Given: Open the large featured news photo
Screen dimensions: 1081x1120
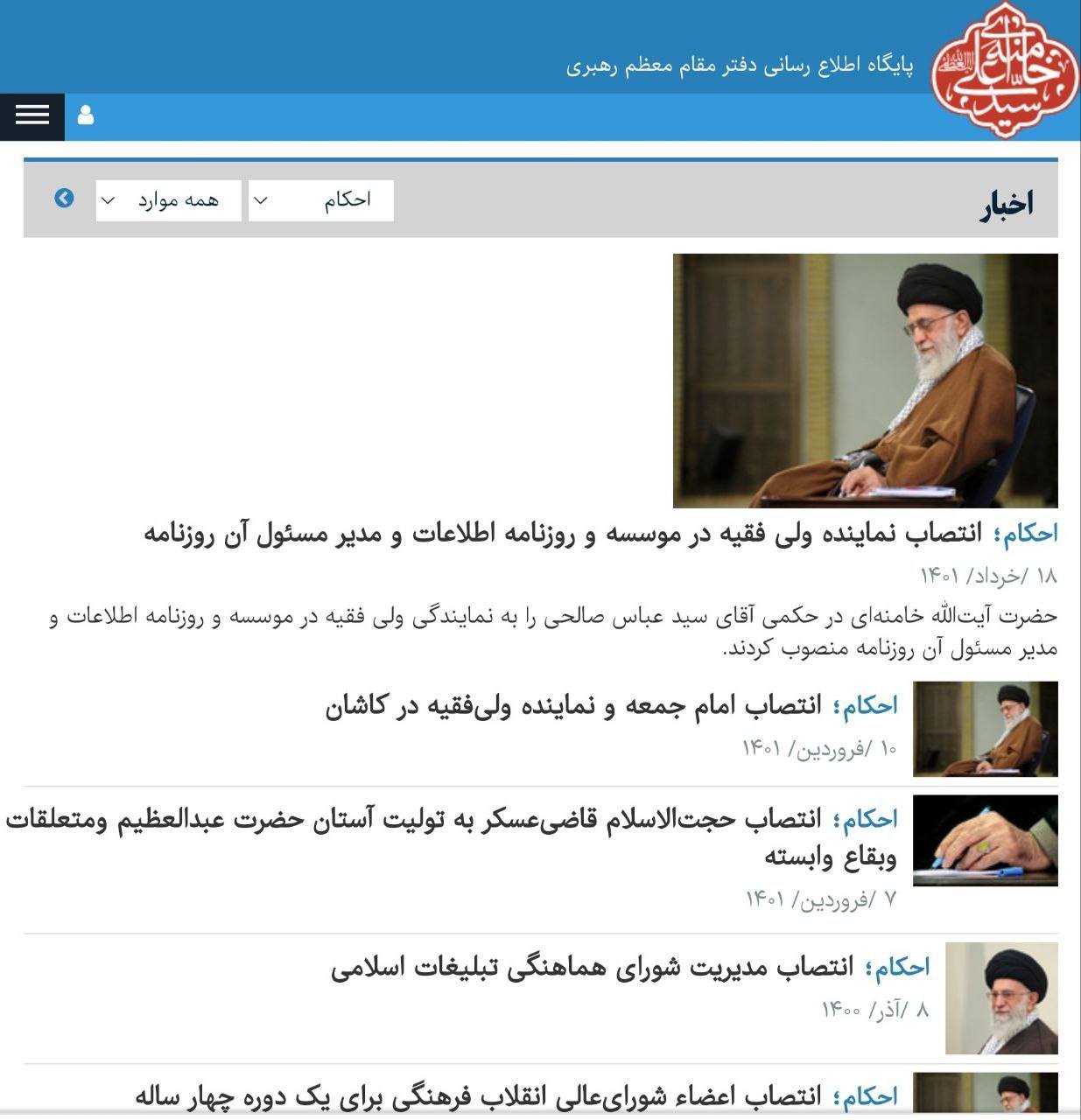Looking at the screenshot, I should (x=865, y=381).
